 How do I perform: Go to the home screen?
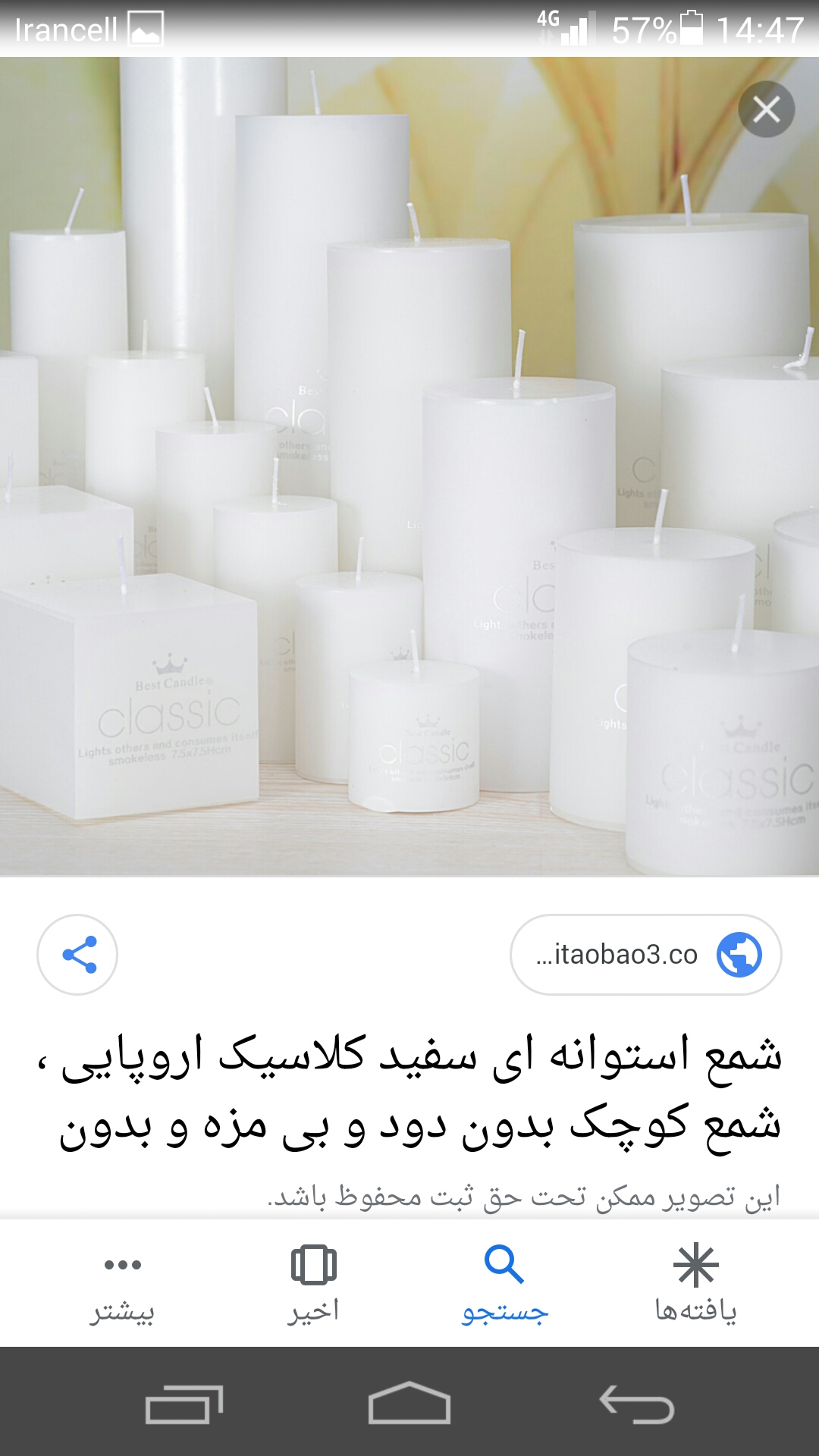[x=409, y=1404]
